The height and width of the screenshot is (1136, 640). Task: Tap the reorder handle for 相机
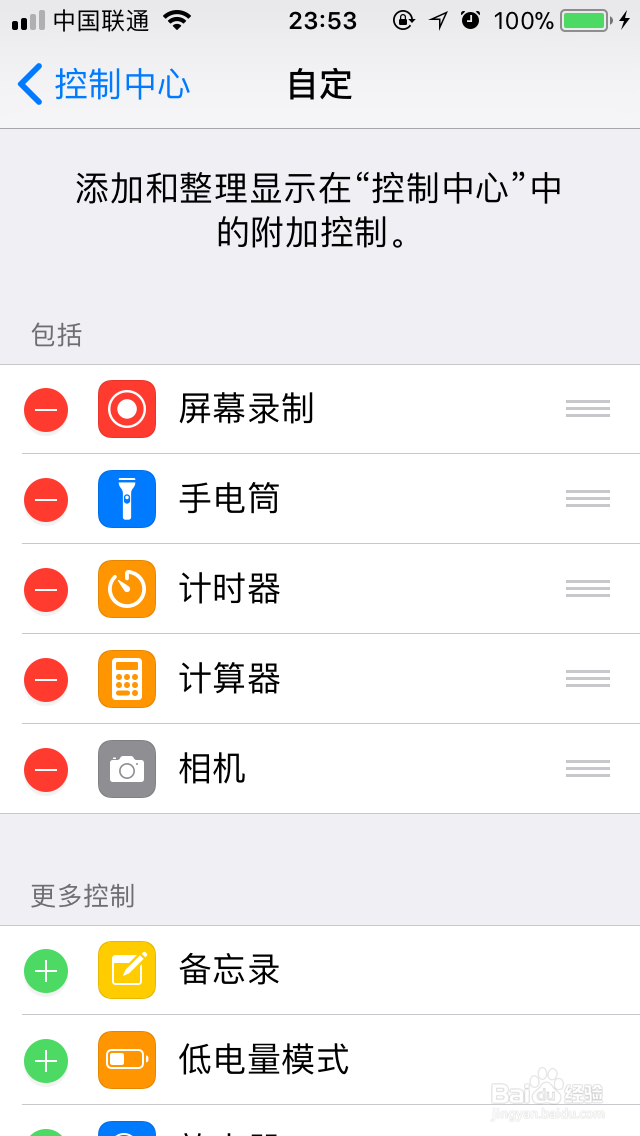(587, 769)
